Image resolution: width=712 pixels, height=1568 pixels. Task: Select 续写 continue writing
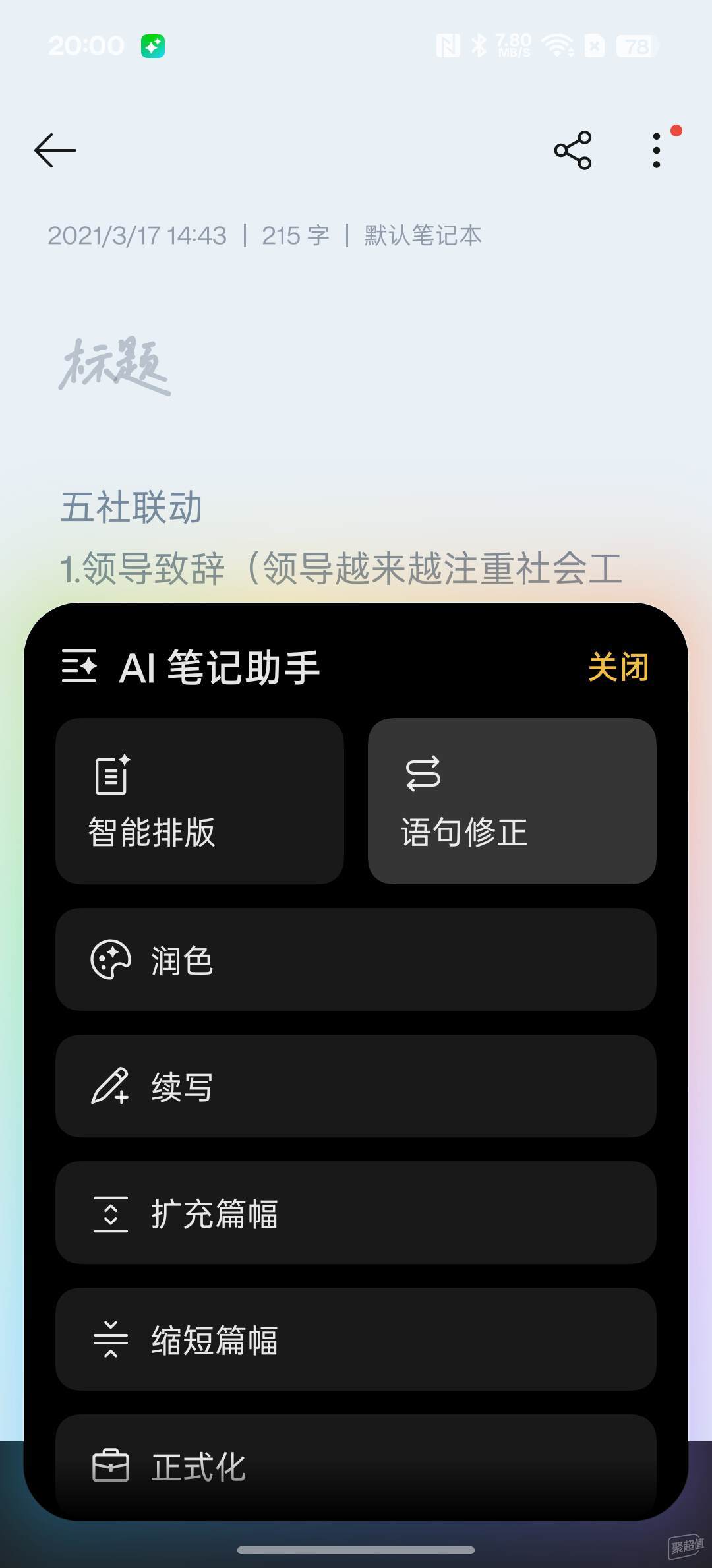tap(356, 1086)
